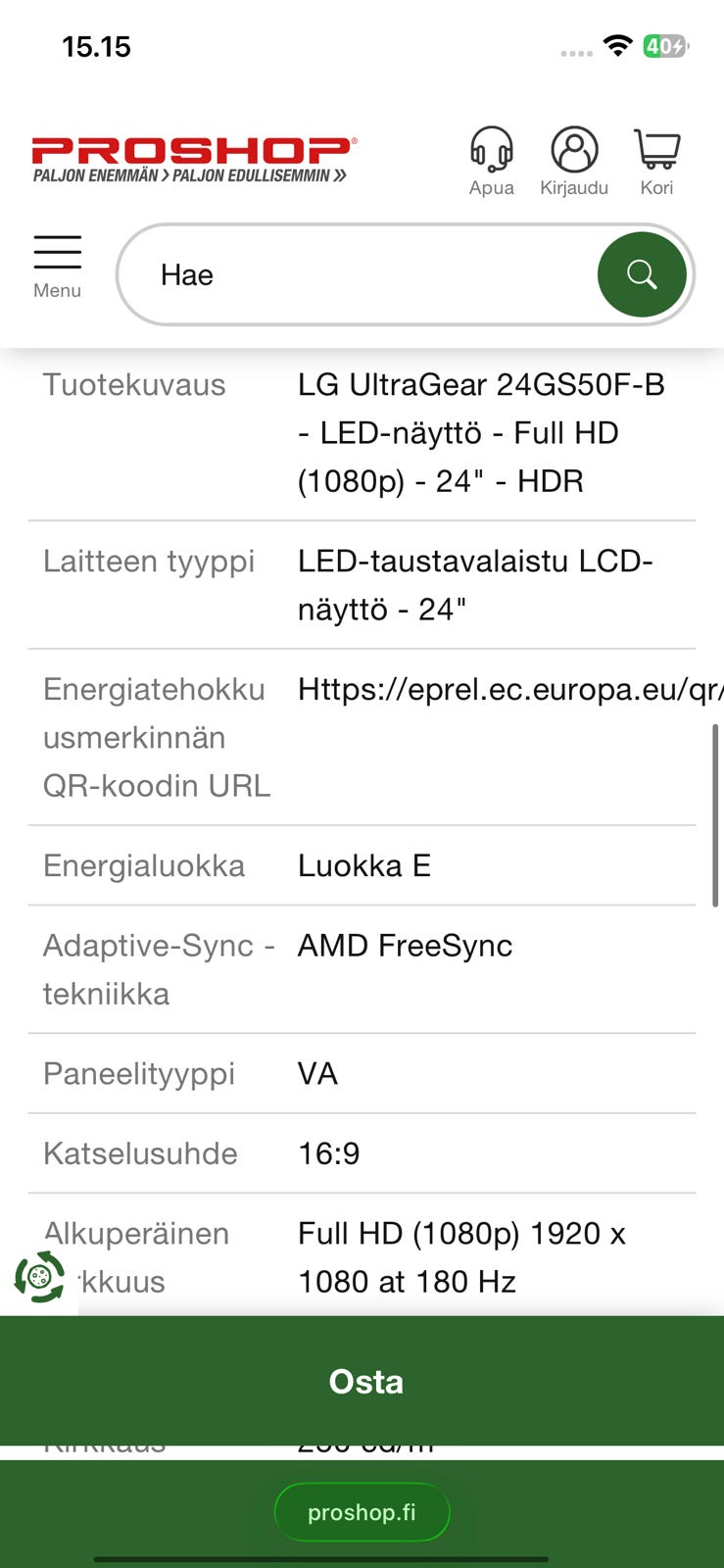Open the Menu drawer

pos(58,267)
